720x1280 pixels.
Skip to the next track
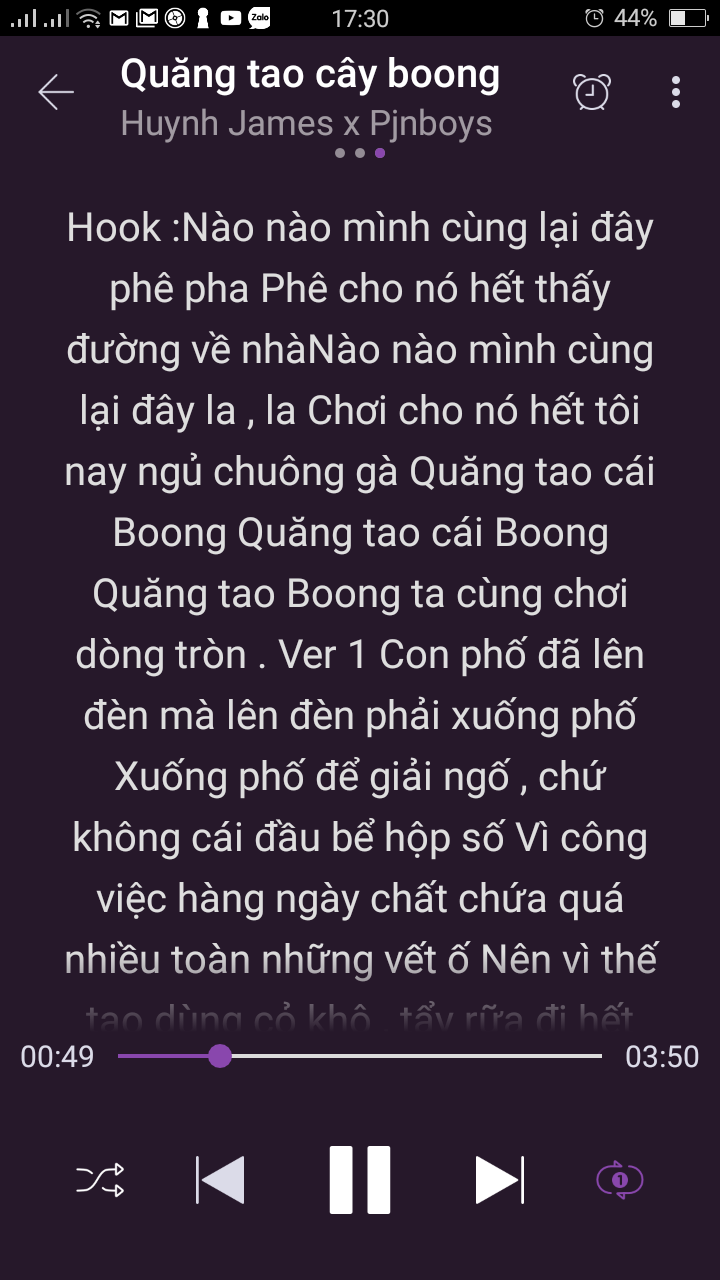click(499, 1180)
